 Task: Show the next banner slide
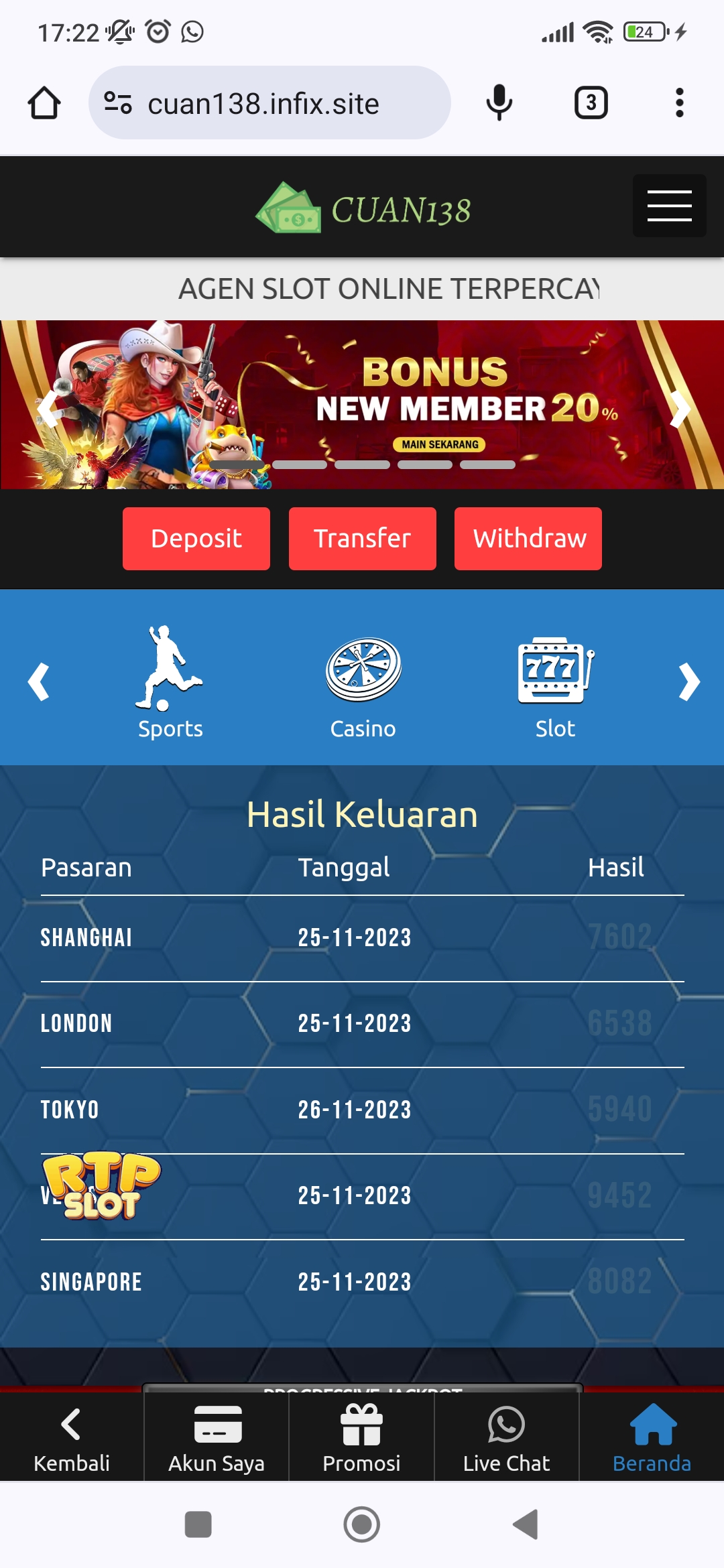(x=680, y=409)
